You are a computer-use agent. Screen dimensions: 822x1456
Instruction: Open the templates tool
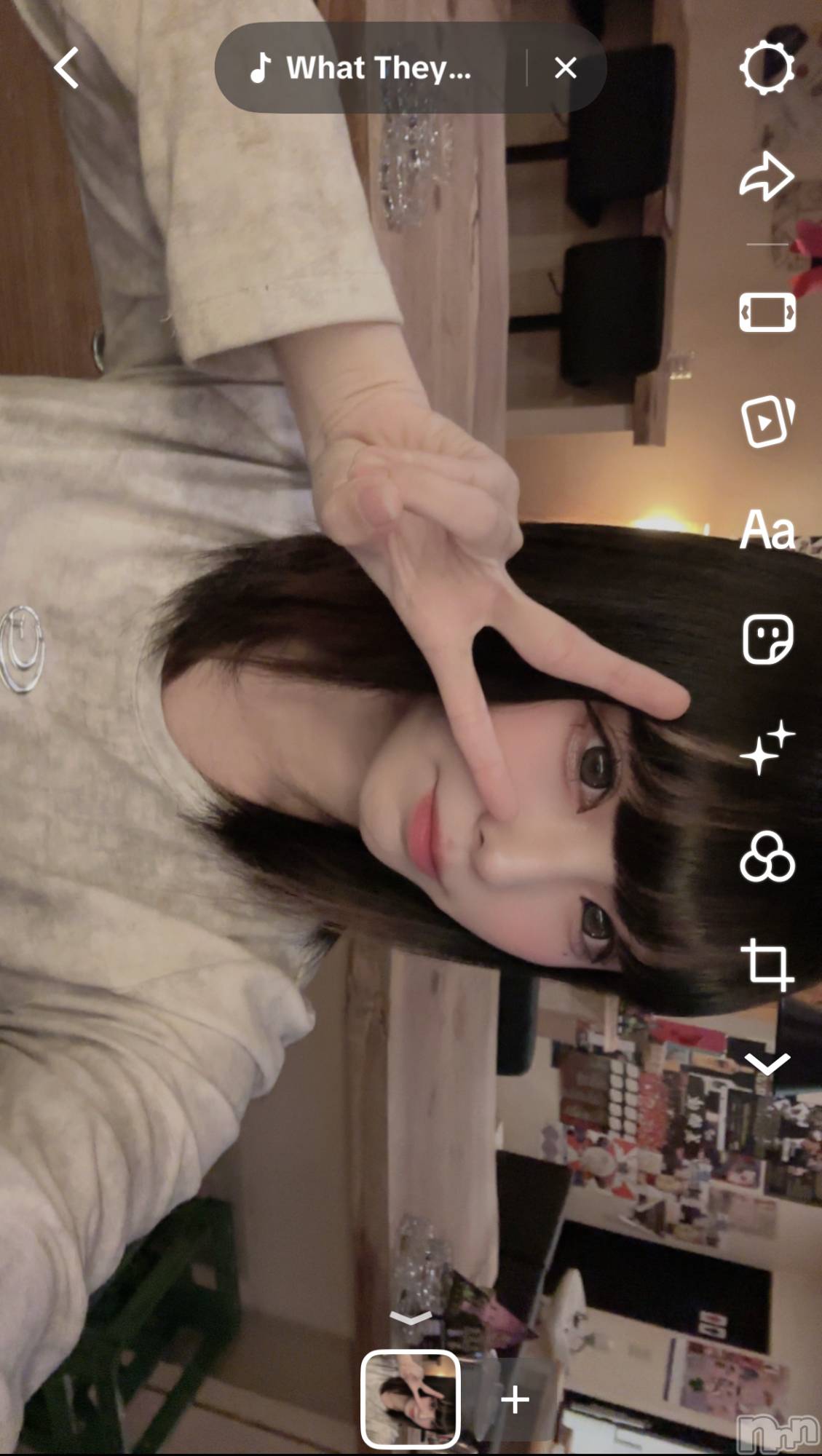(x=767, y=421)
